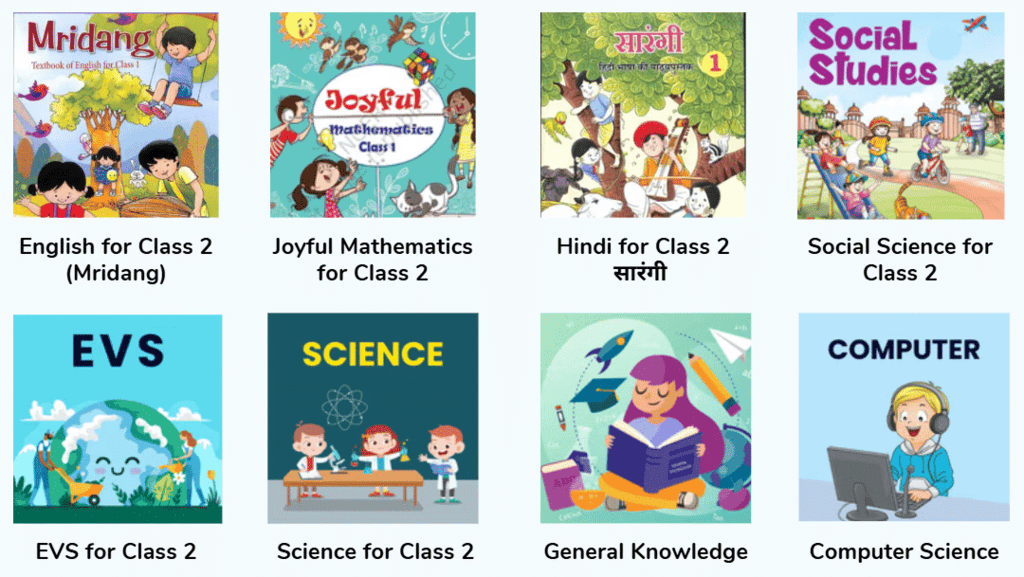The height and width of the screenshot is (577, 1024).
Task: Select Science for Class 2 card
Action: coord(373,418)
